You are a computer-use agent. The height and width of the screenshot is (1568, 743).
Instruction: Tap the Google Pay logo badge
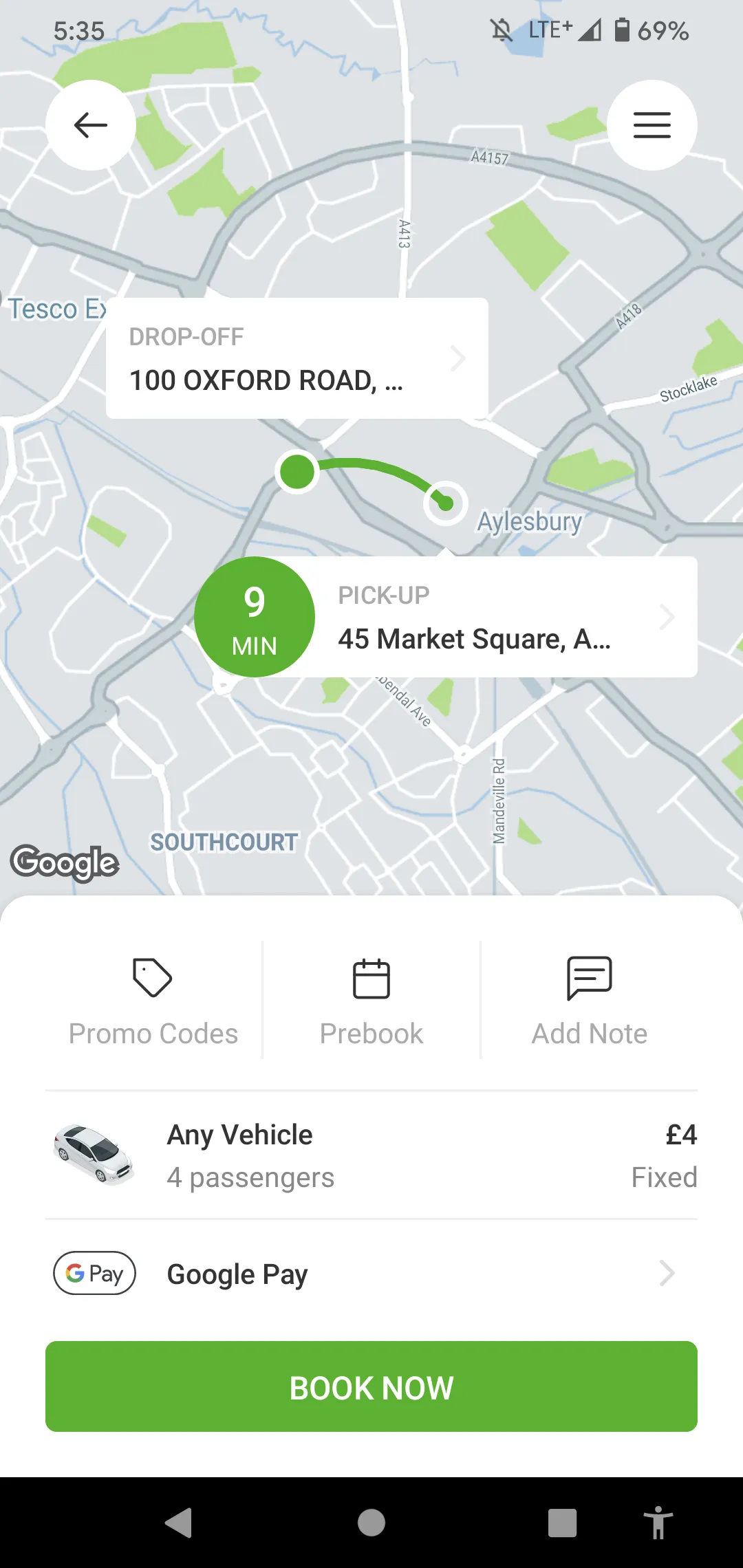(94, 1274)
